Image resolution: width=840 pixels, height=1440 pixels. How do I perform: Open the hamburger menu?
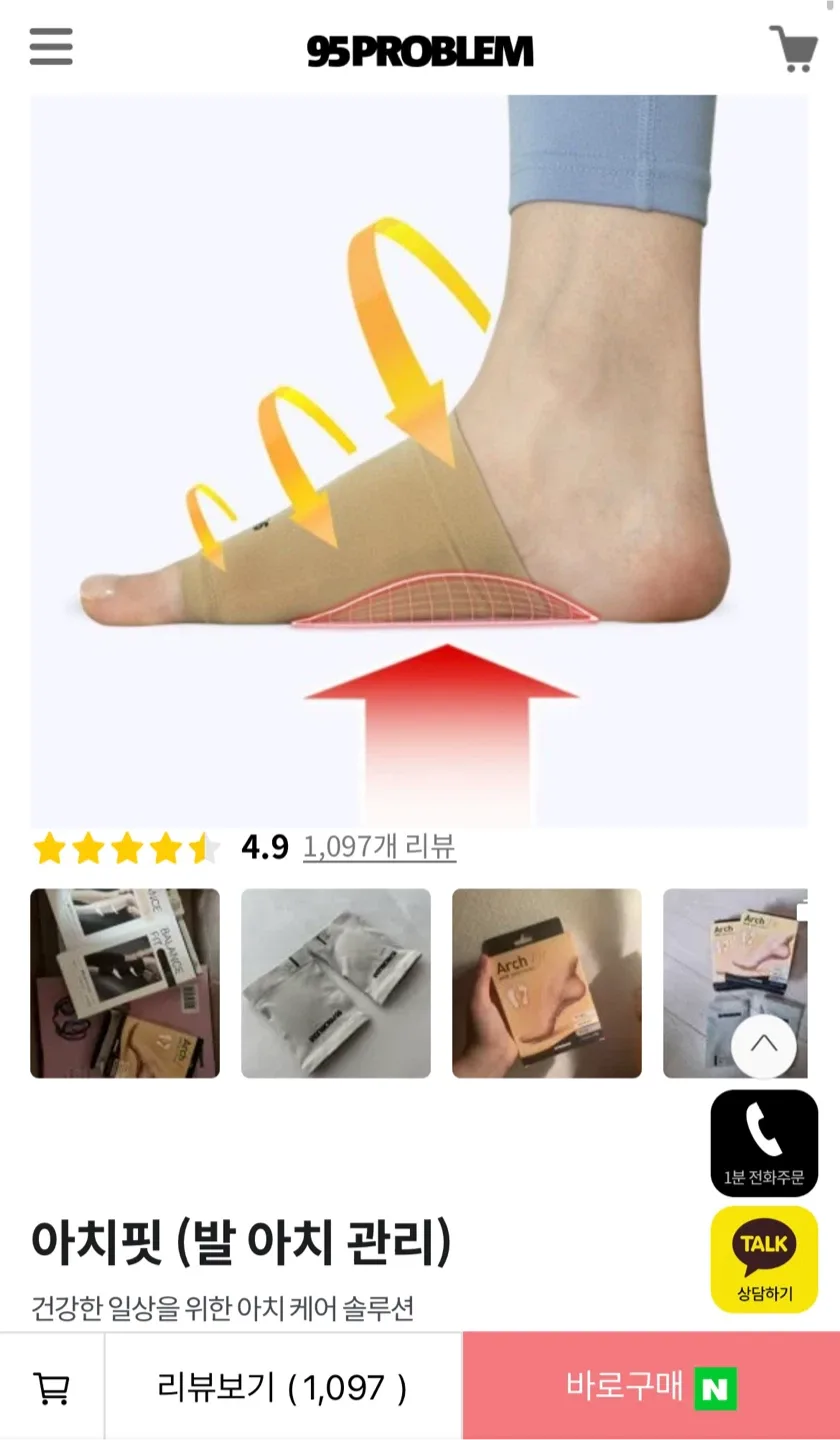[x=51, y=47]
